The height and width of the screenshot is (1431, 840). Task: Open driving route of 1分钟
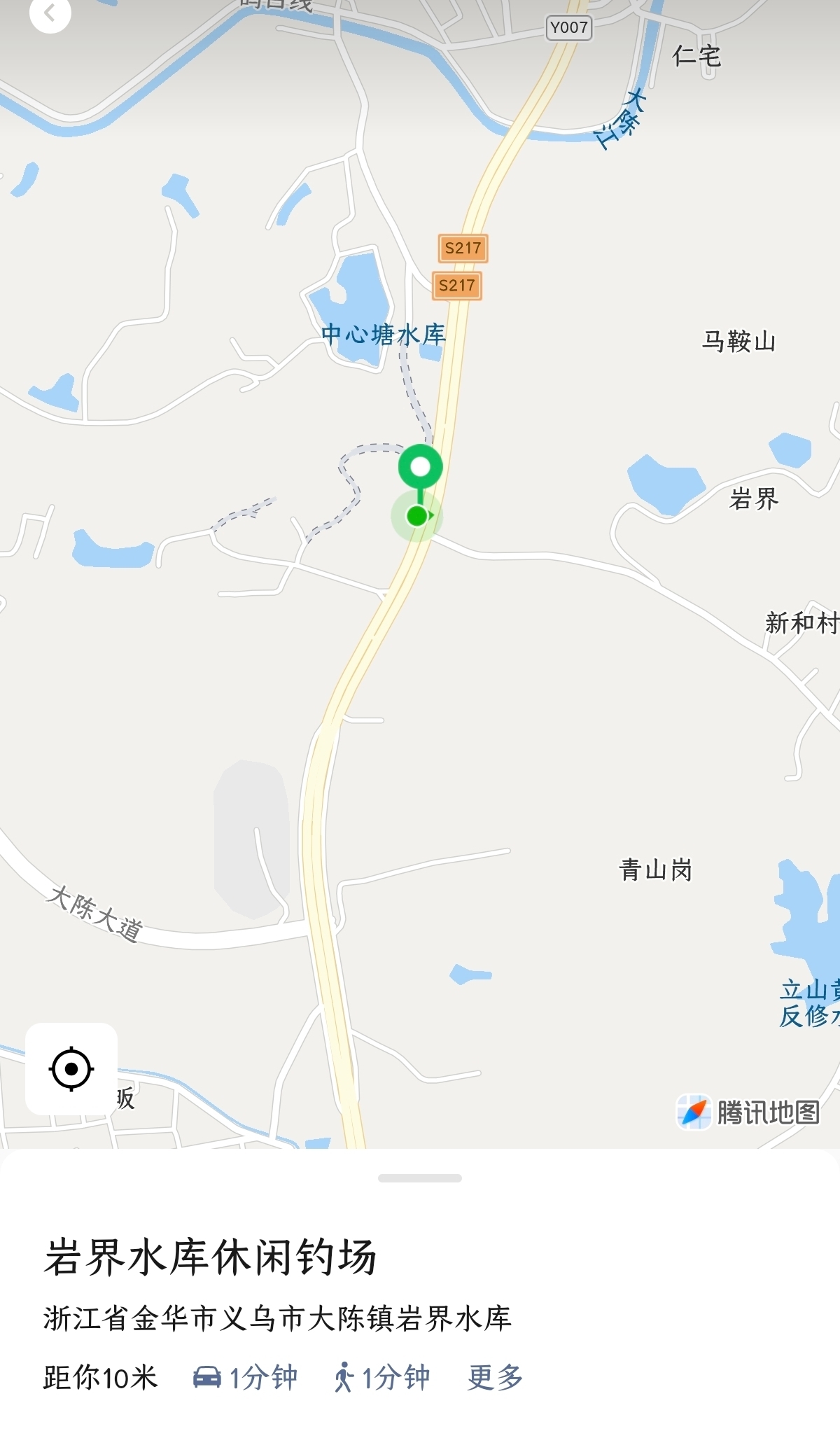click(246, 1377)
